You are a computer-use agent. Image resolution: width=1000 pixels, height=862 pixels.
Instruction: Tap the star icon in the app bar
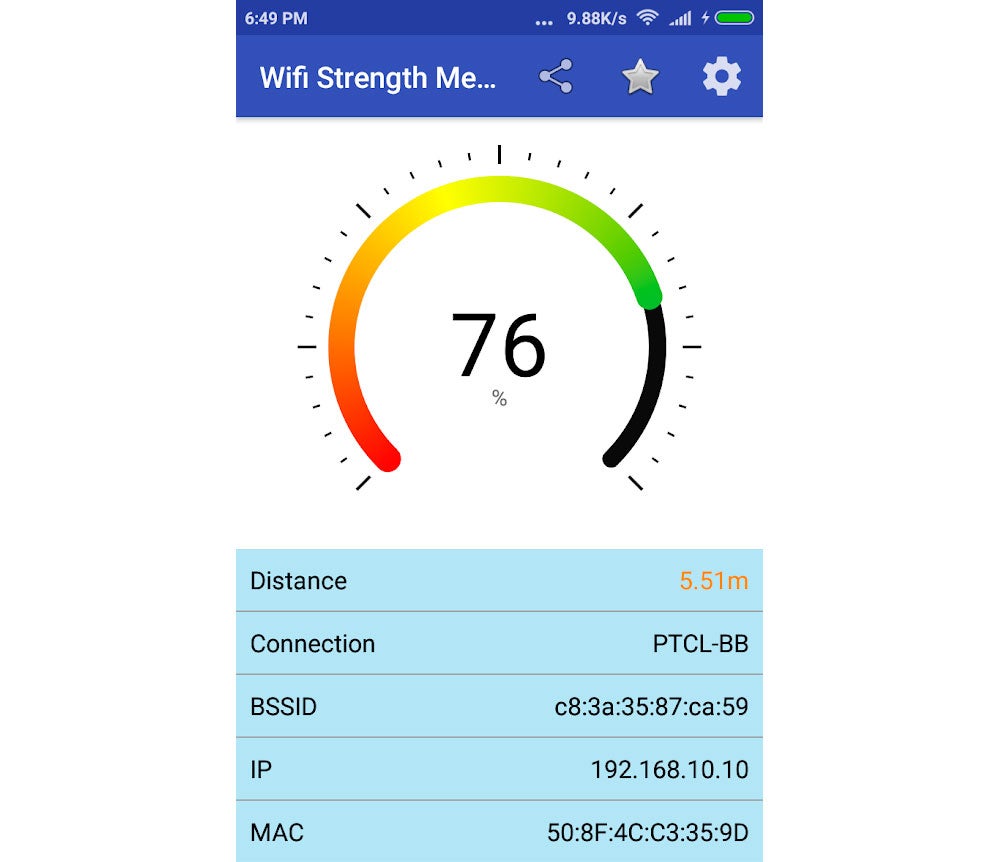pyautogui.click(x=640, y=77)
